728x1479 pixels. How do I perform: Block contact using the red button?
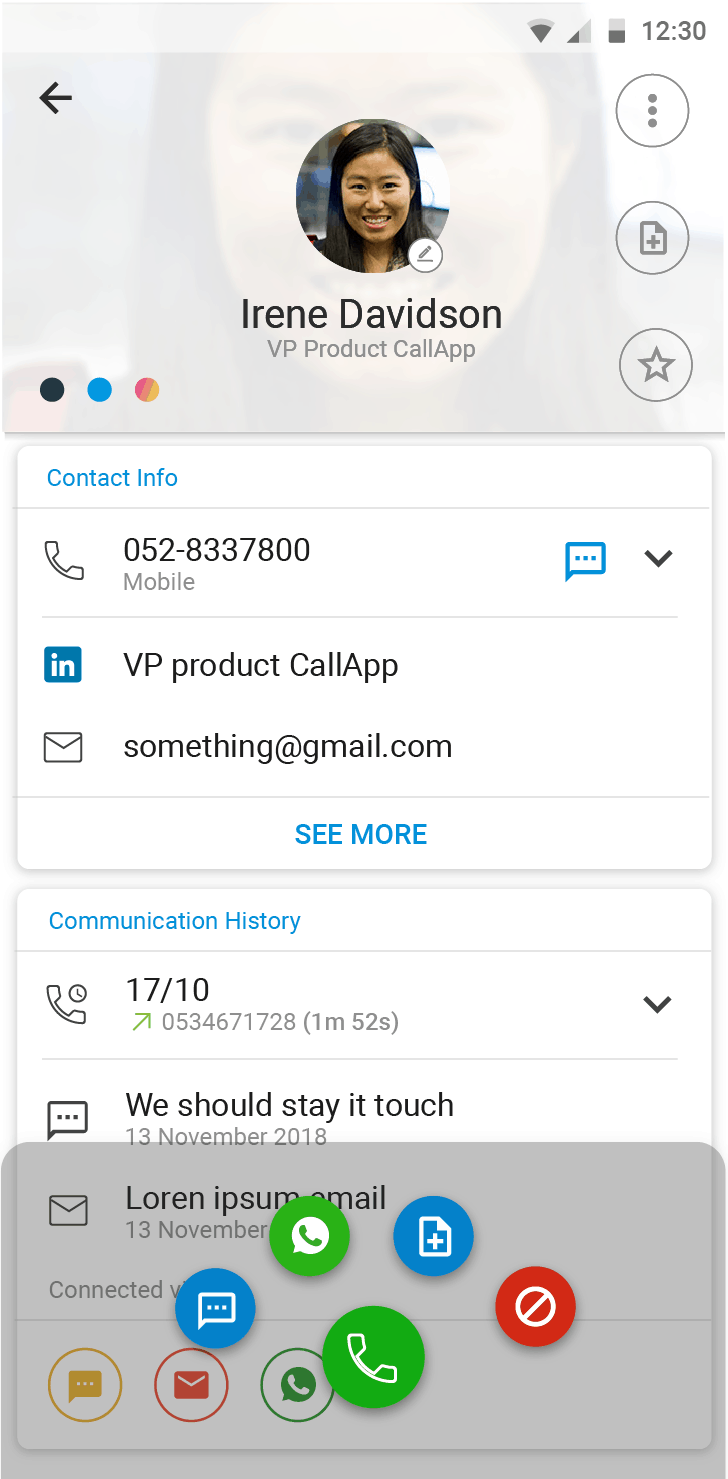point(536,1306)
